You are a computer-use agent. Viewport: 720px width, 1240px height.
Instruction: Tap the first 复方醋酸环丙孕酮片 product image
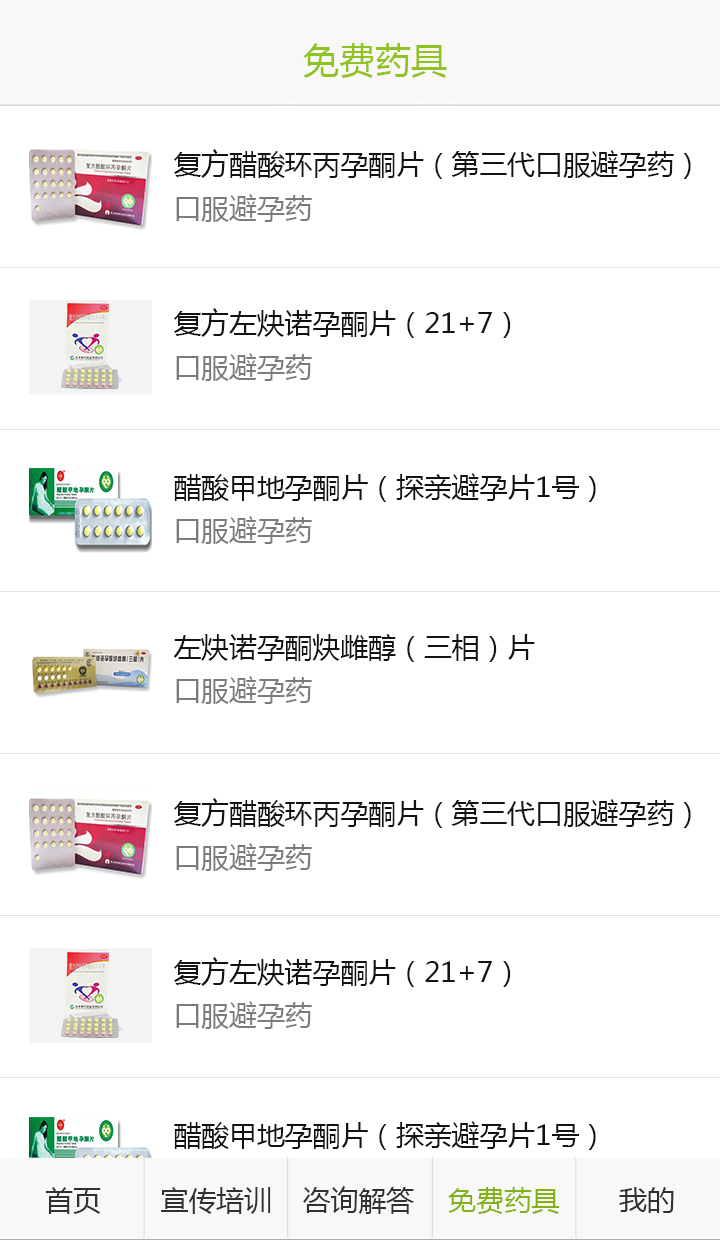click(x=90, y=185)
